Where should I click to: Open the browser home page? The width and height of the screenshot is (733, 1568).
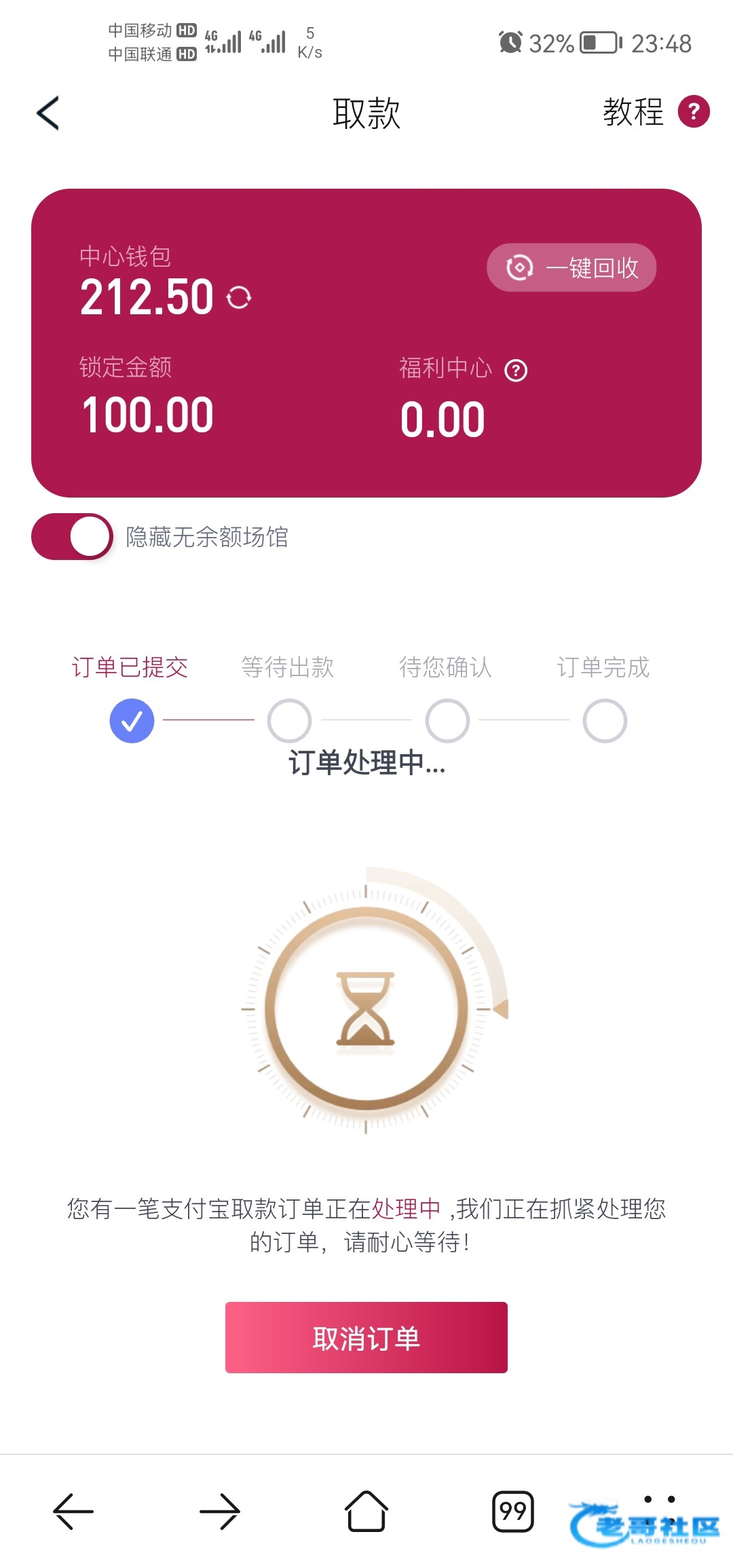[x=366, y=1511]
